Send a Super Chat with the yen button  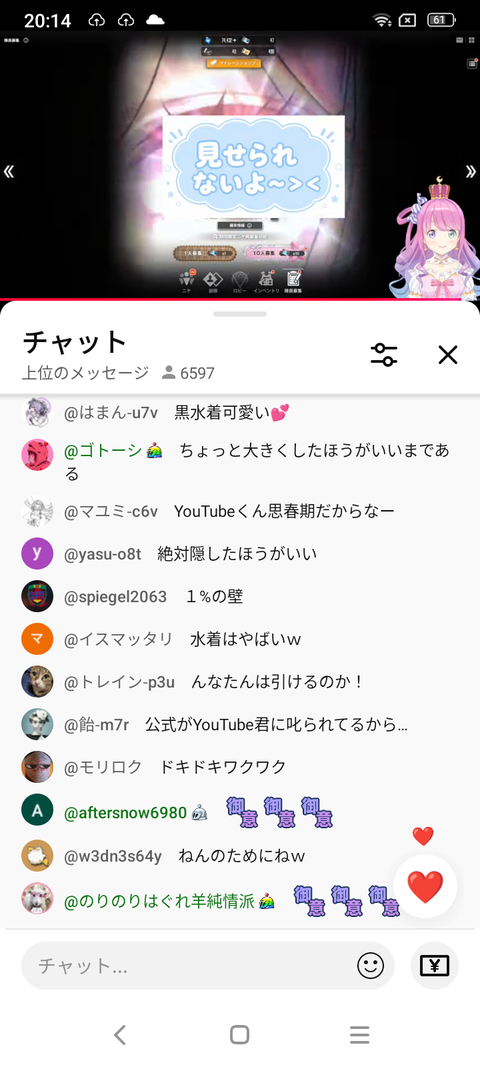point(434,965)
